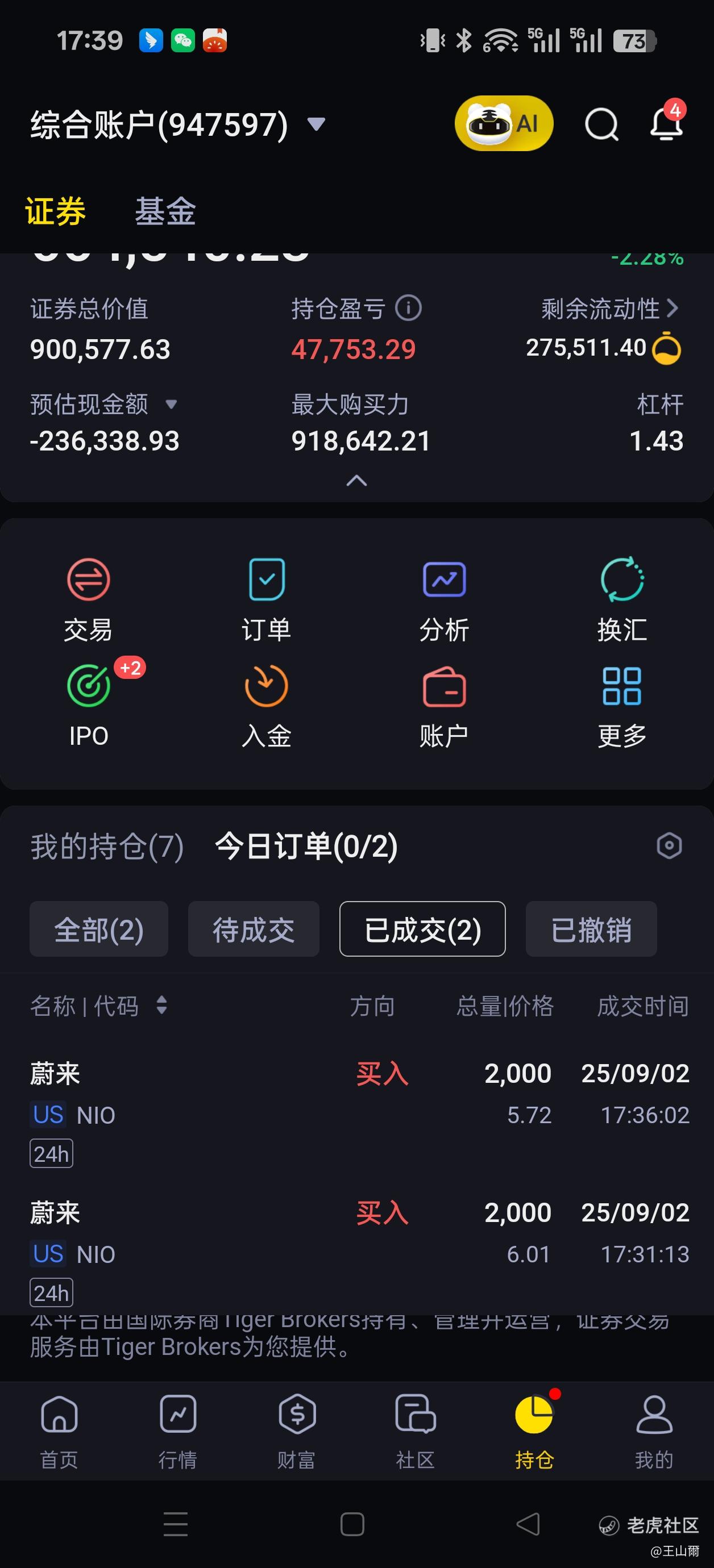The image size is (714, 1568).
Task: Go to the 行情 bottom tab
Action: click(x=178, y=1432)
